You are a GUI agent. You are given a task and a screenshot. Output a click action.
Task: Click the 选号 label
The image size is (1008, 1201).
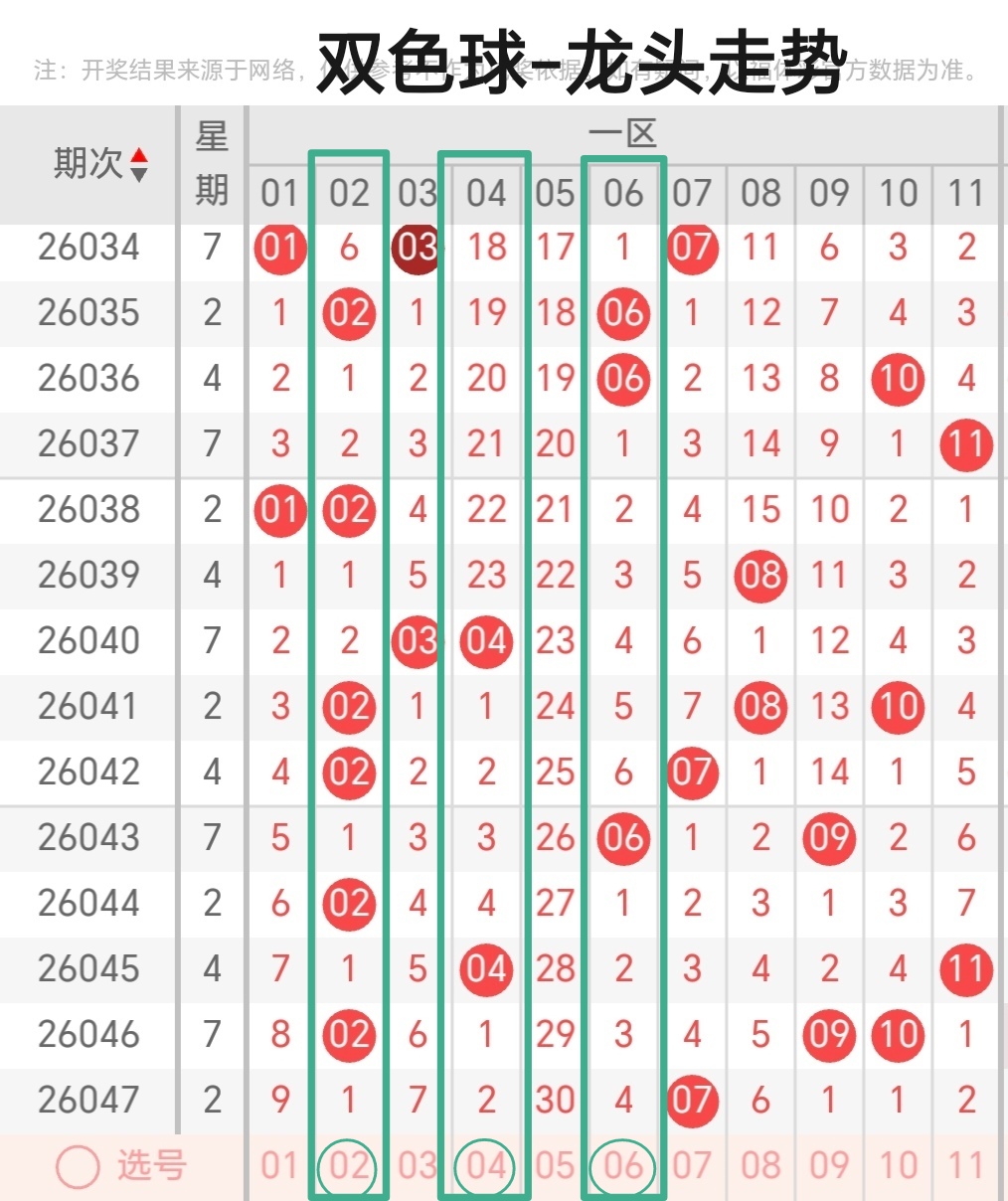pyautogui.click(x=151, y=1165)
